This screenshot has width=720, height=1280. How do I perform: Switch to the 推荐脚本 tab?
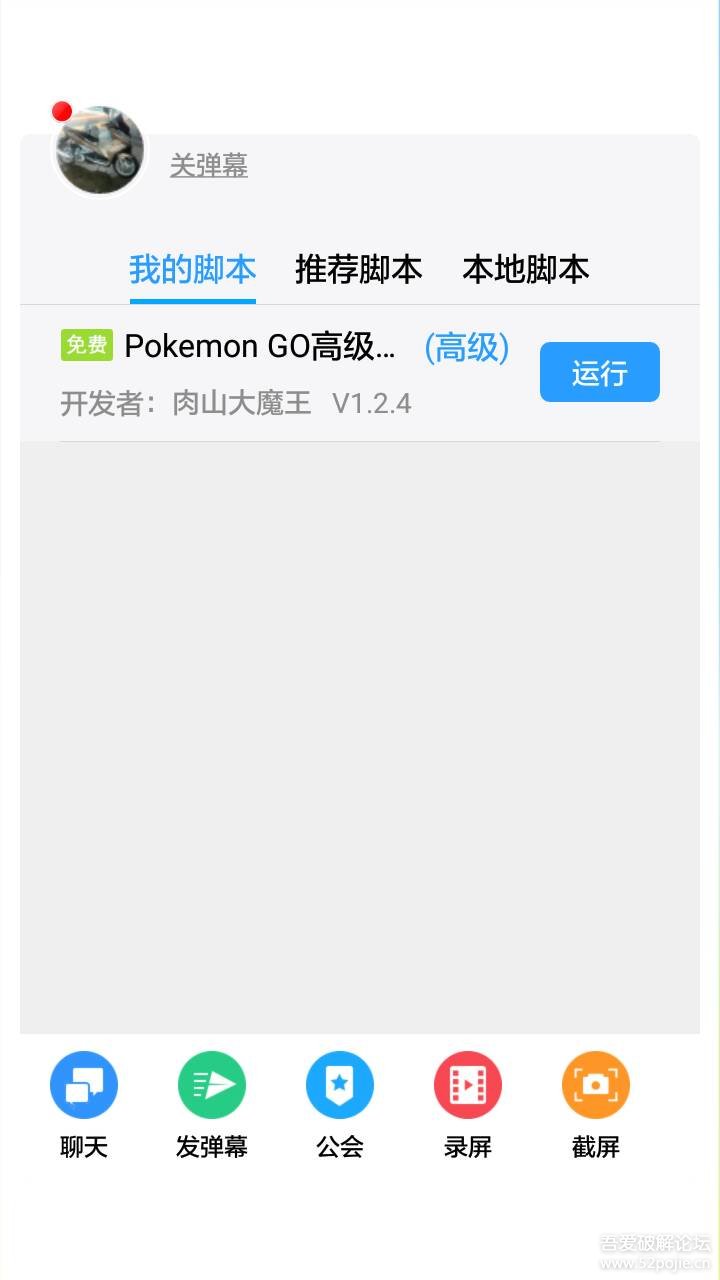359,269
